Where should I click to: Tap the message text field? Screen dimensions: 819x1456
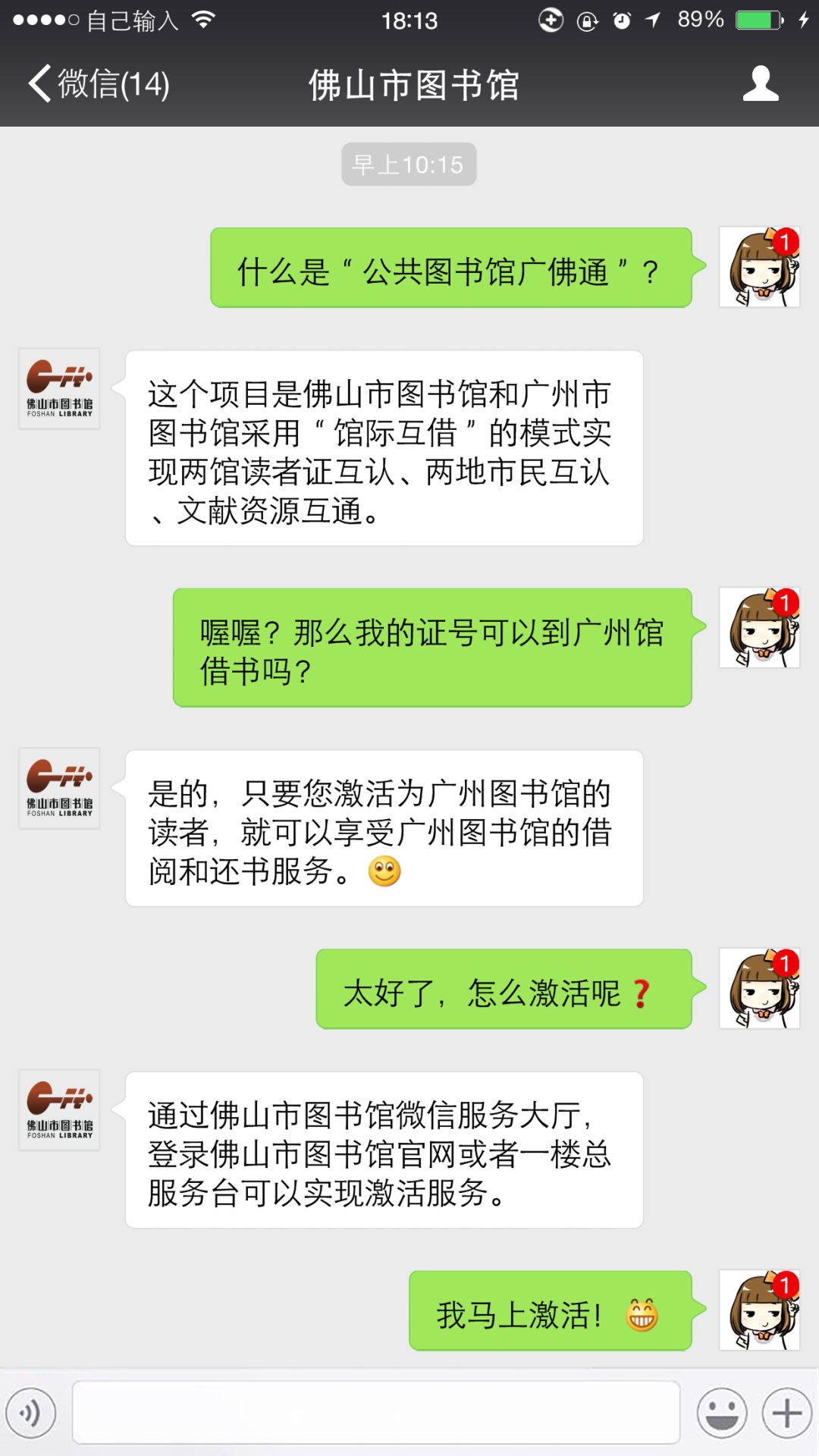point(376,1412)
